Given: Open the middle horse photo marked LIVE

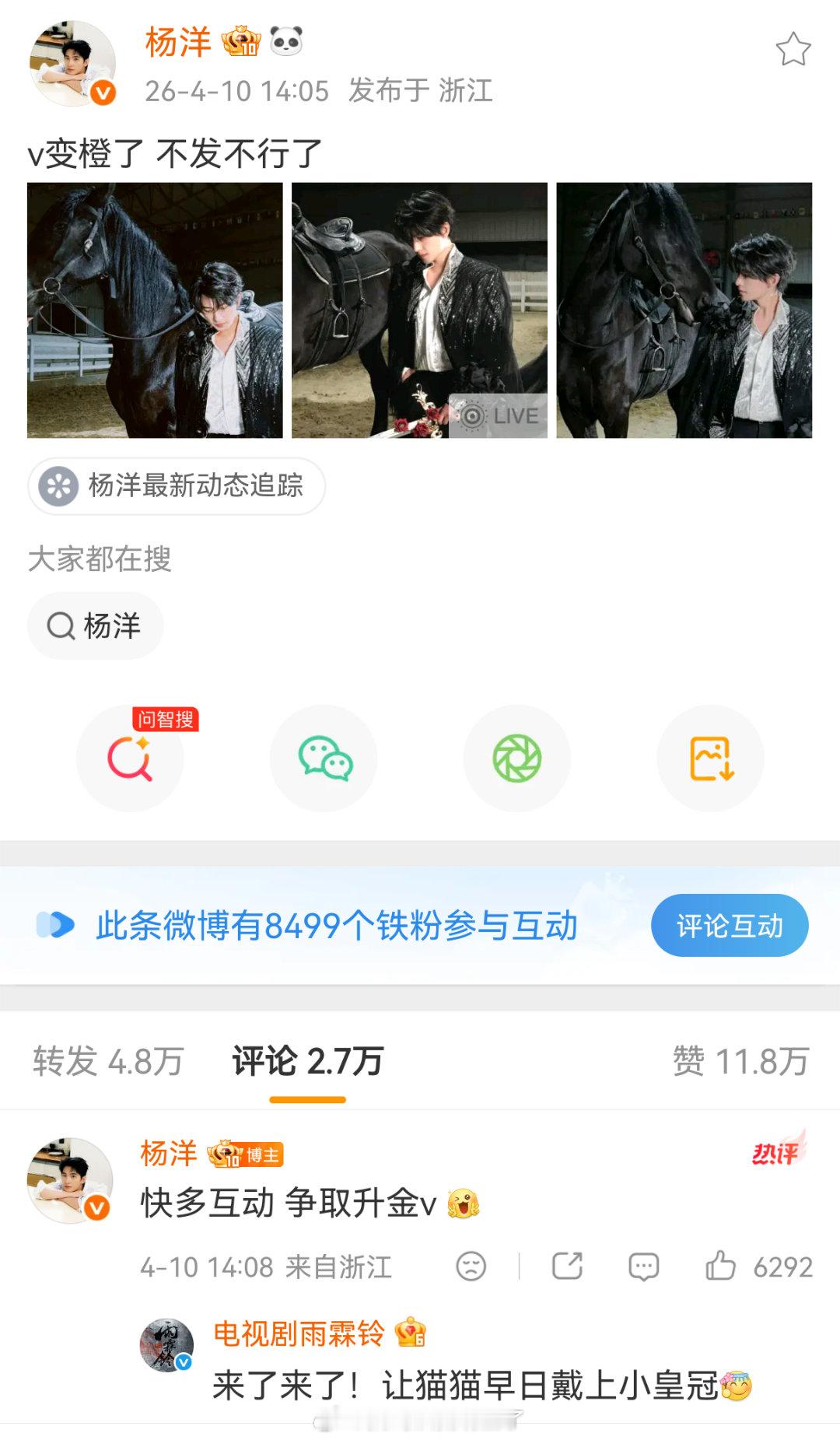Looking at the screenshot, I should coord(420,311).
